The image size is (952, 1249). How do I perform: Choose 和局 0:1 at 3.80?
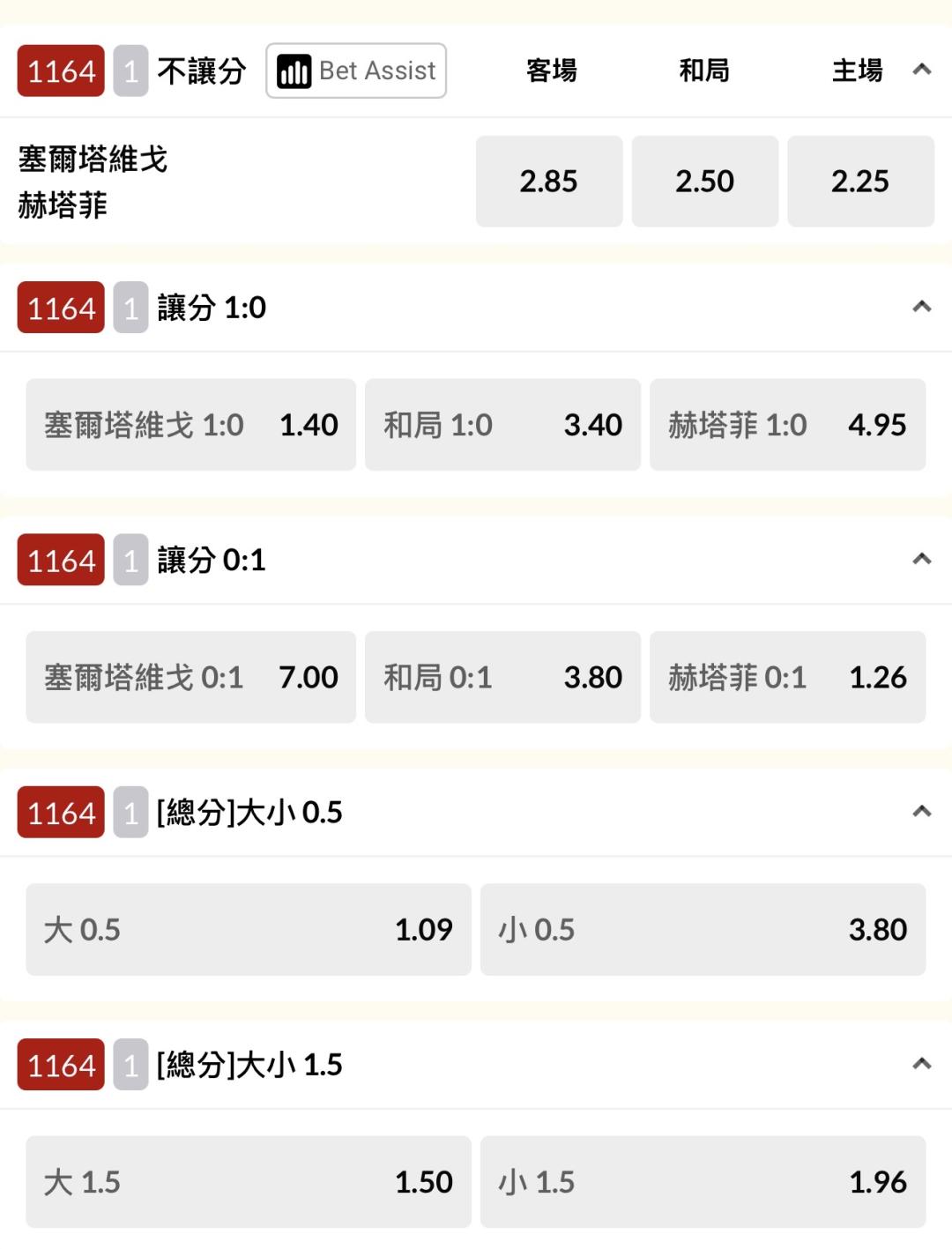[x=502, y=677]
